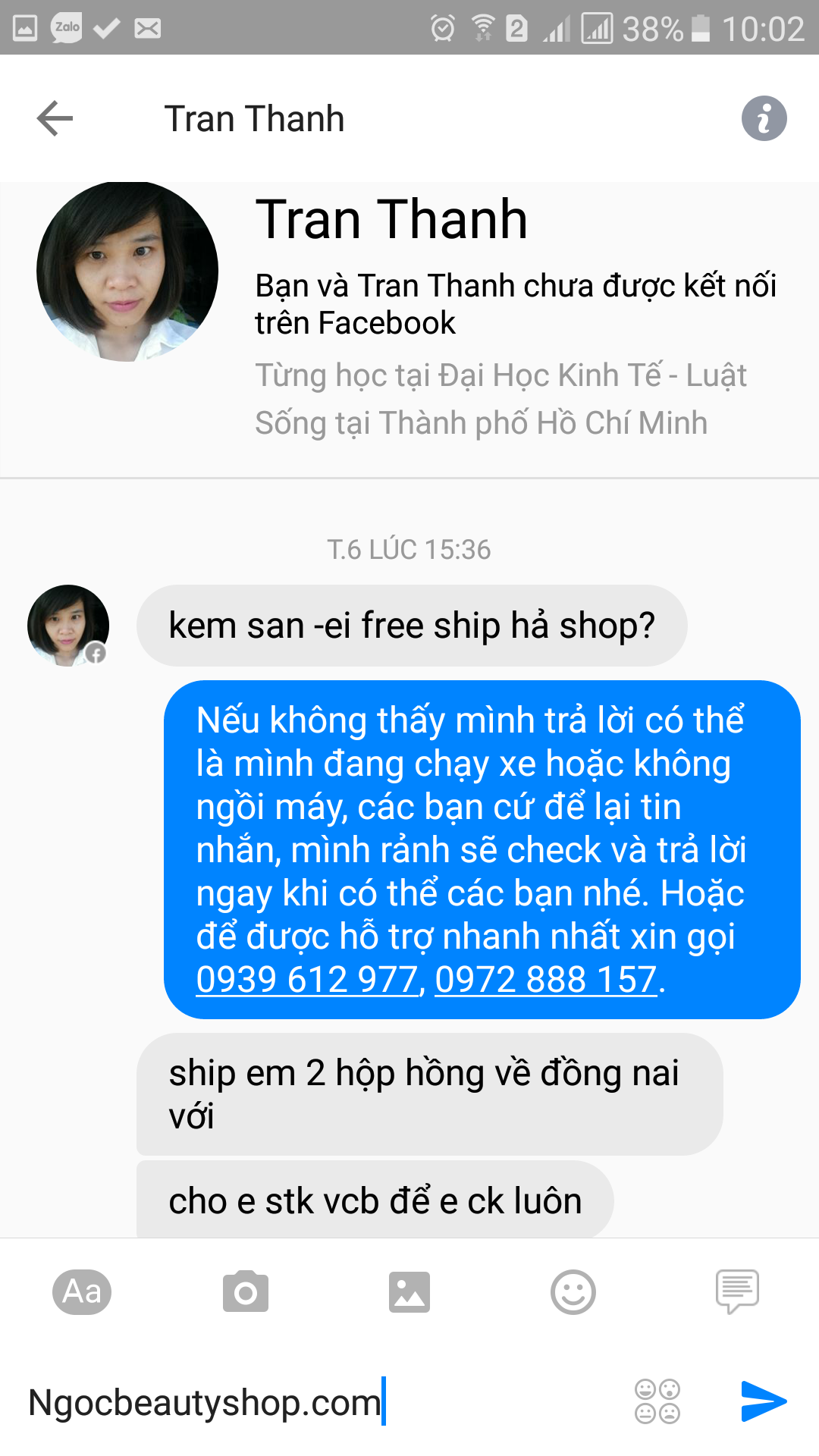Open the saved replies chat bubble icon
819x1456 pixels.
click(x=737, y=1291)
